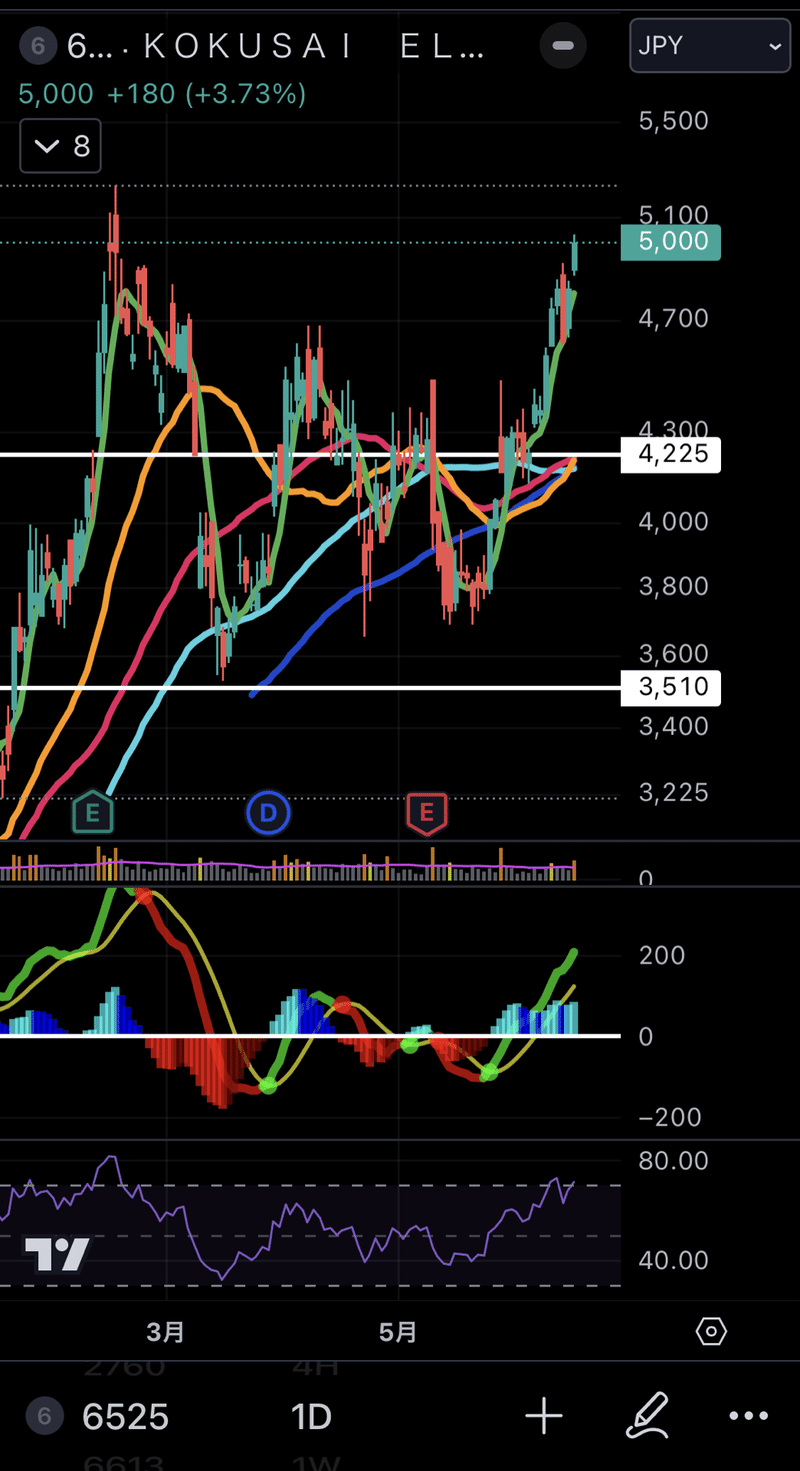Open the JPY currency dropdown

(x=709, y=46)
